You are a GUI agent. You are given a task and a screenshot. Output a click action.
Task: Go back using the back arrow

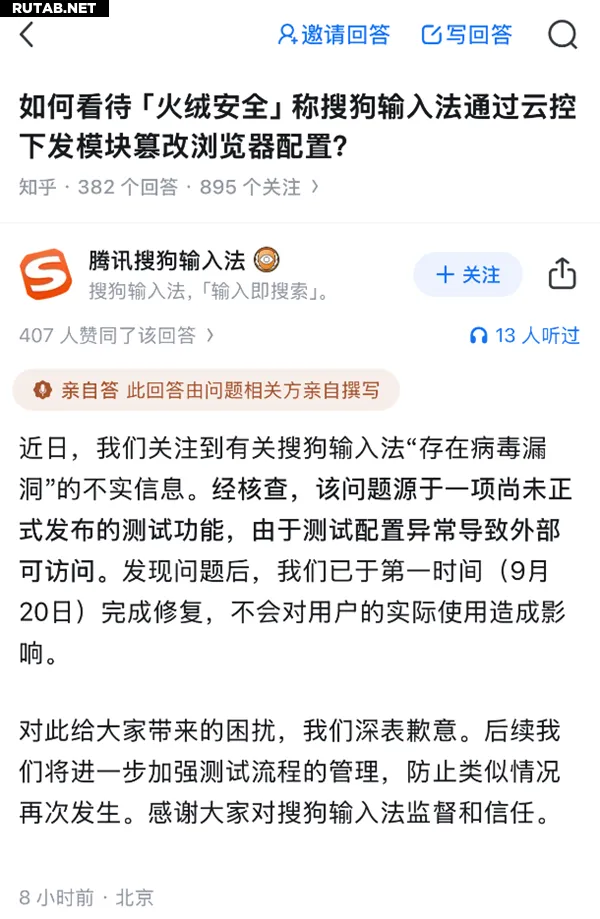(27, 35)
